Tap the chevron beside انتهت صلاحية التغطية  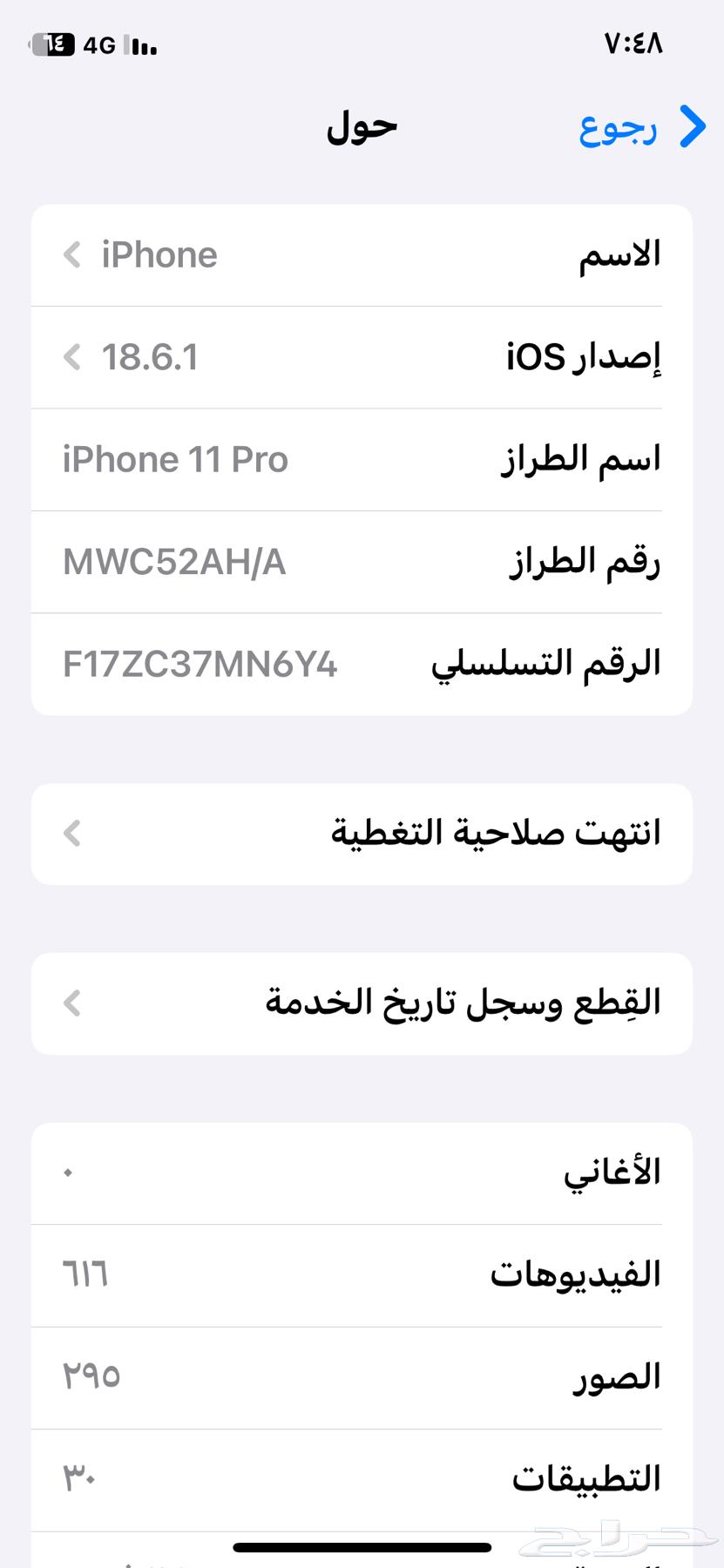[x=72, y=834]
